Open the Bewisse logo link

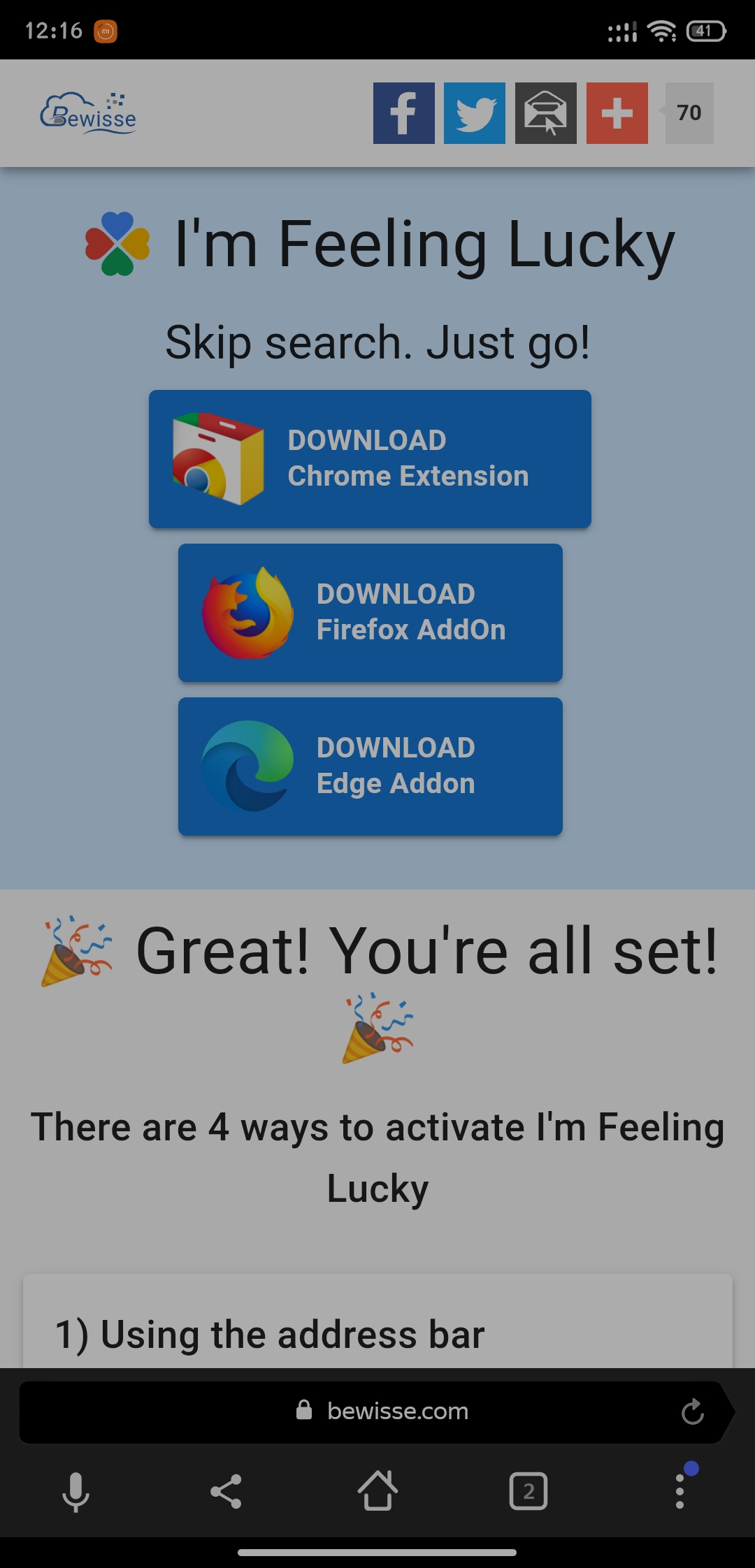pos(88,113)
